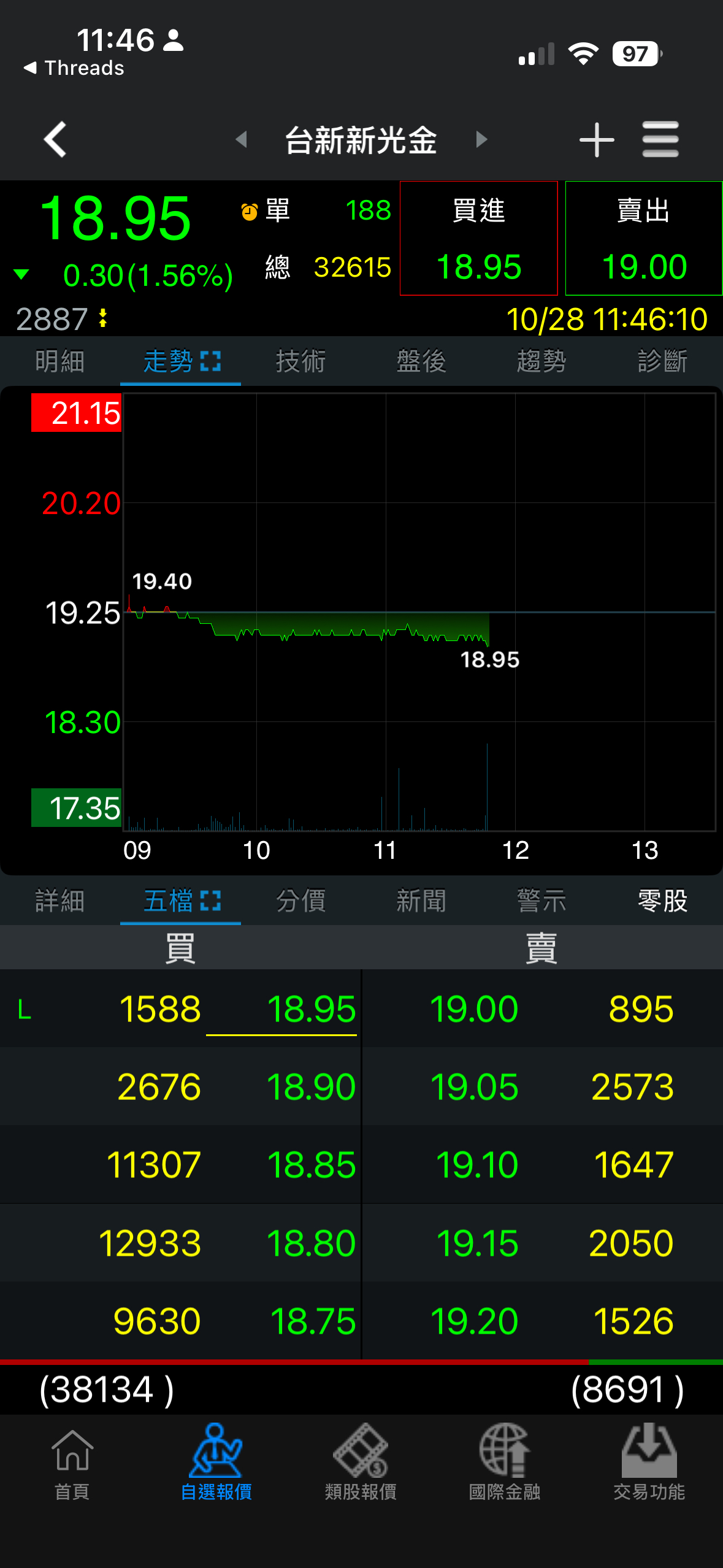View the 新聞 tab
Screen dimensions: 723x1568
pyautogui.click(x=421, y=901)
